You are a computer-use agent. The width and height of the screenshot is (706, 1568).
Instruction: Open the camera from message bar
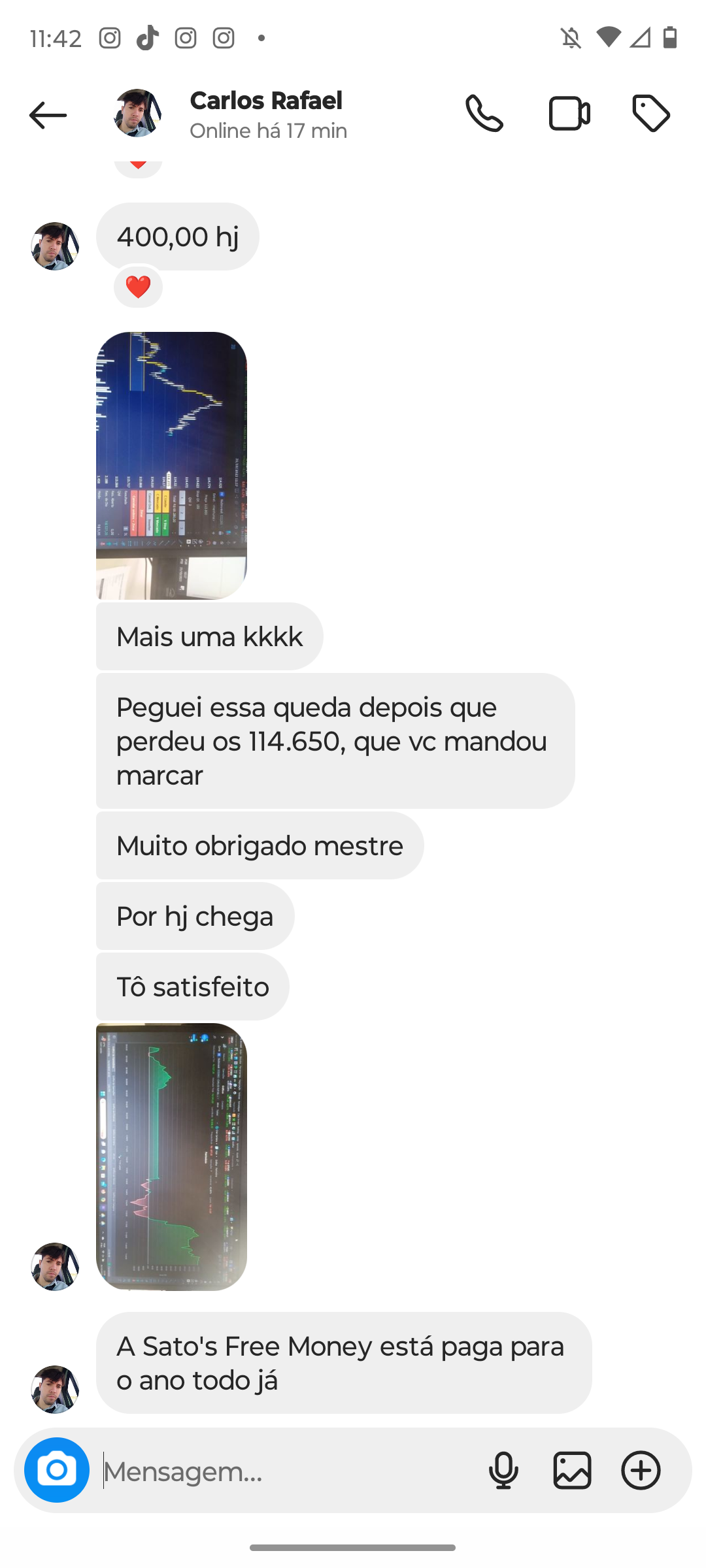pos(57,1470)
